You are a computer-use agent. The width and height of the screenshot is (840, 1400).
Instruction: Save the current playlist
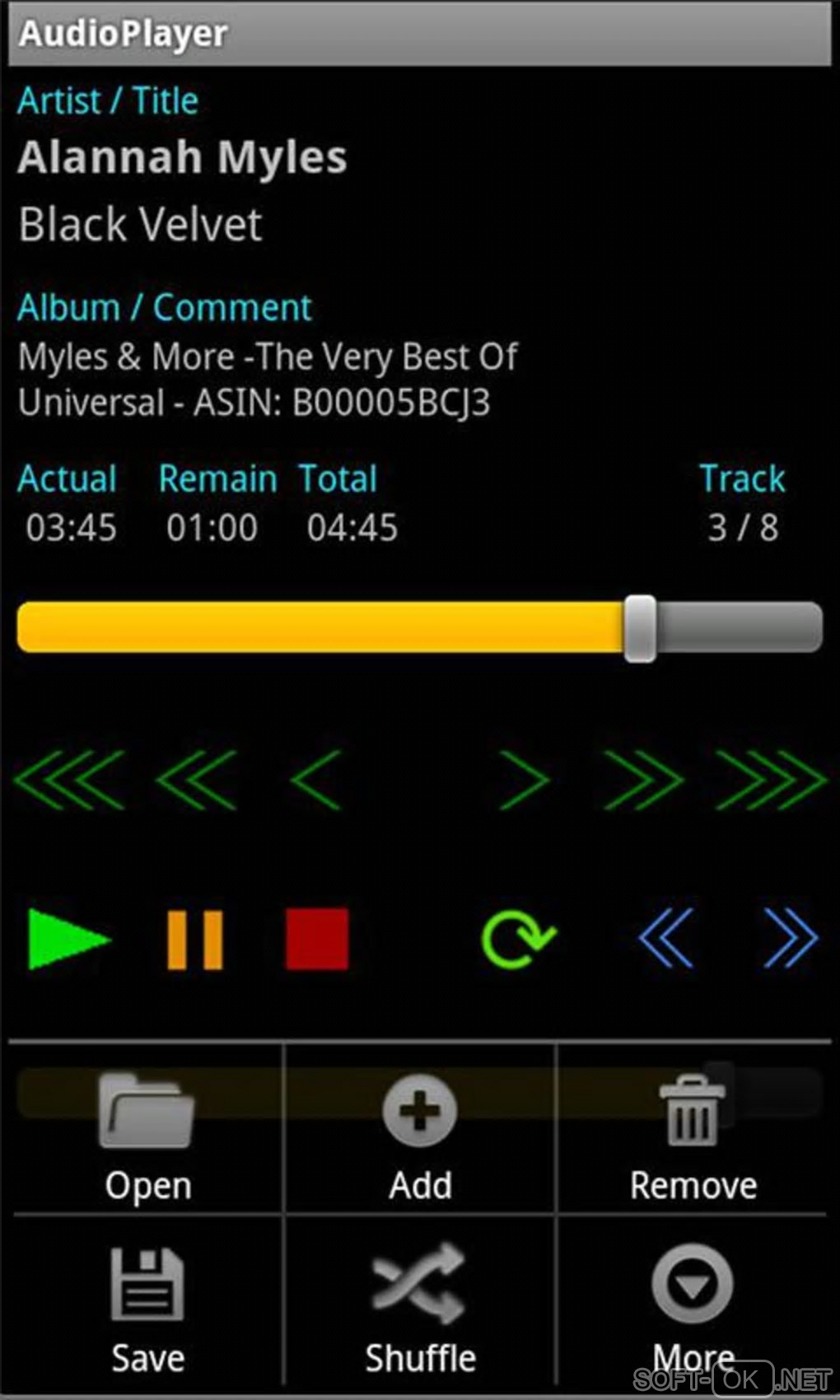tap(147, 1305)
